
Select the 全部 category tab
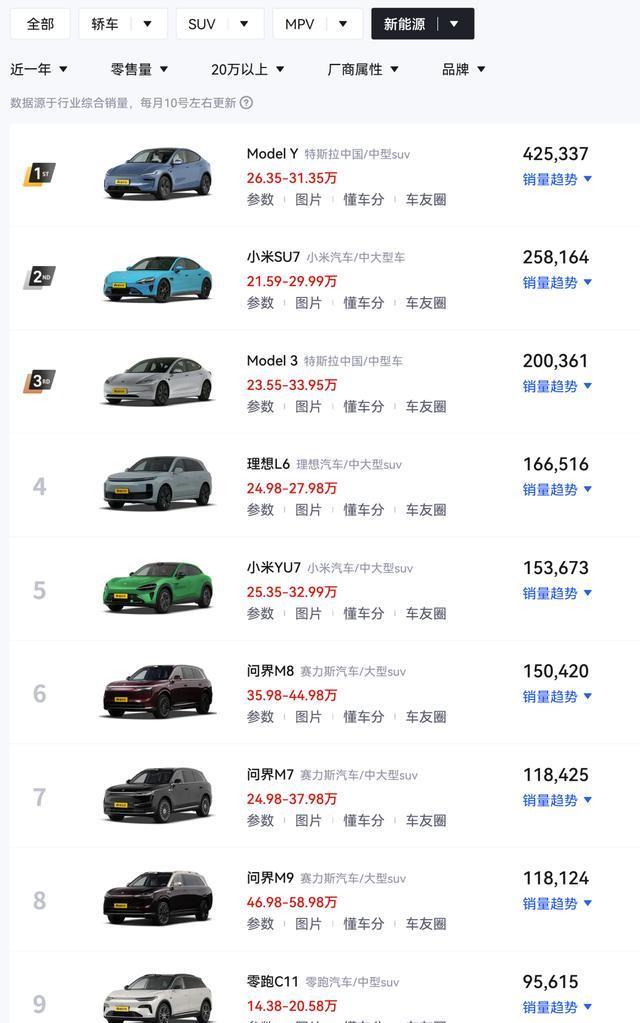(x=40, y=23)
